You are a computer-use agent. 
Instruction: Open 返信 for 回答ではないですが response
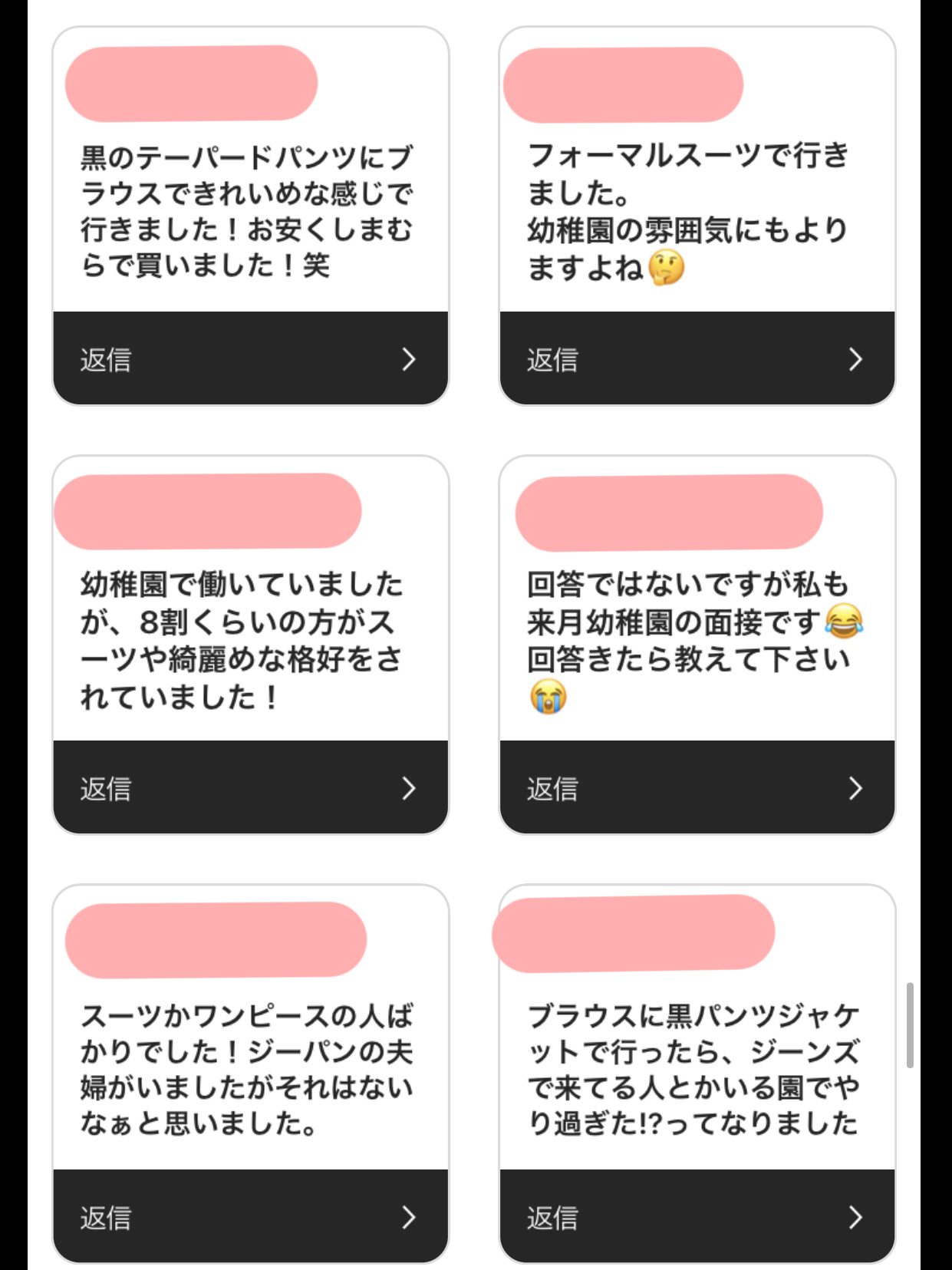697,787
